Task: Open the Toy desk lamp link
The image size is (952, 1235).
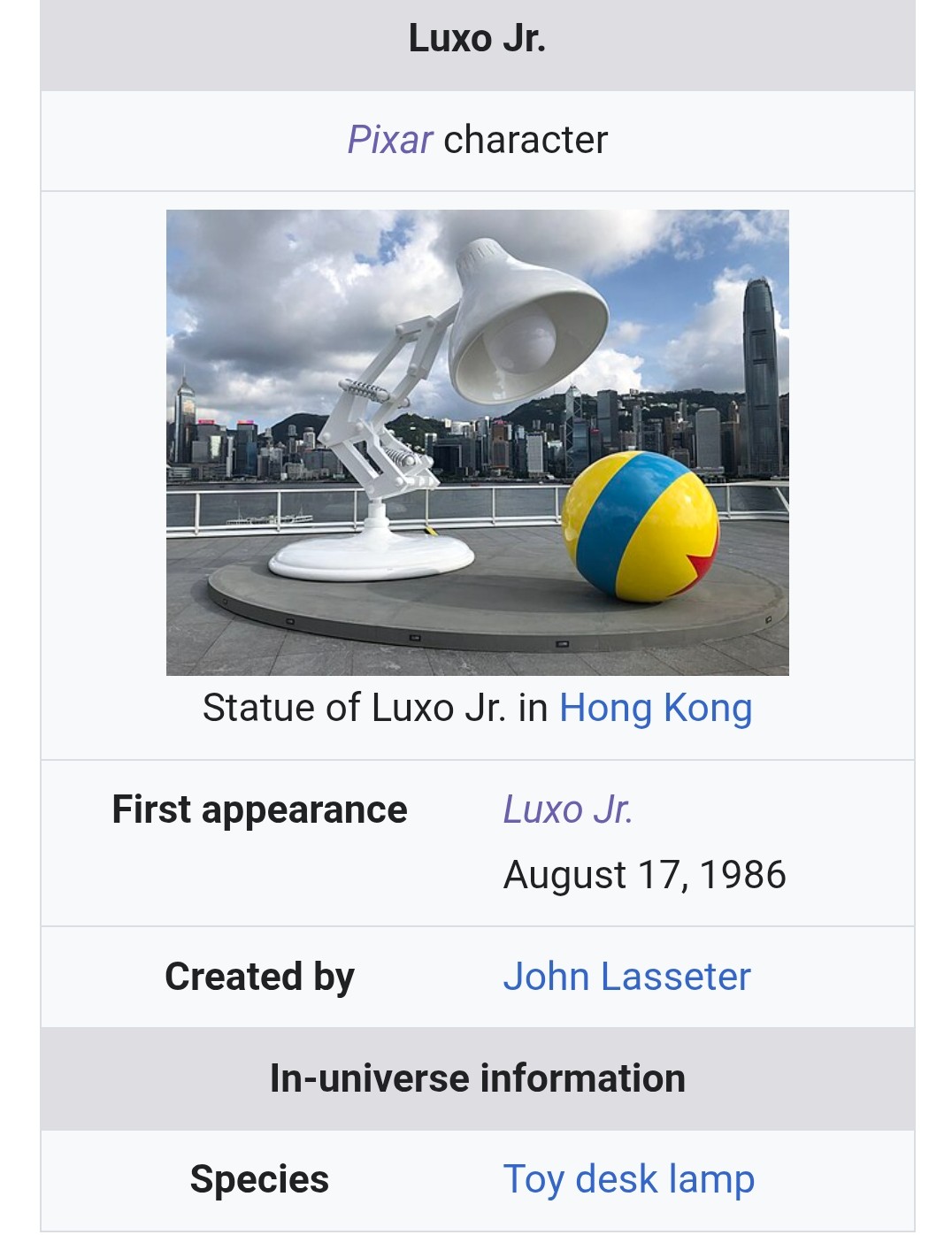Action: pos(628,1179)
